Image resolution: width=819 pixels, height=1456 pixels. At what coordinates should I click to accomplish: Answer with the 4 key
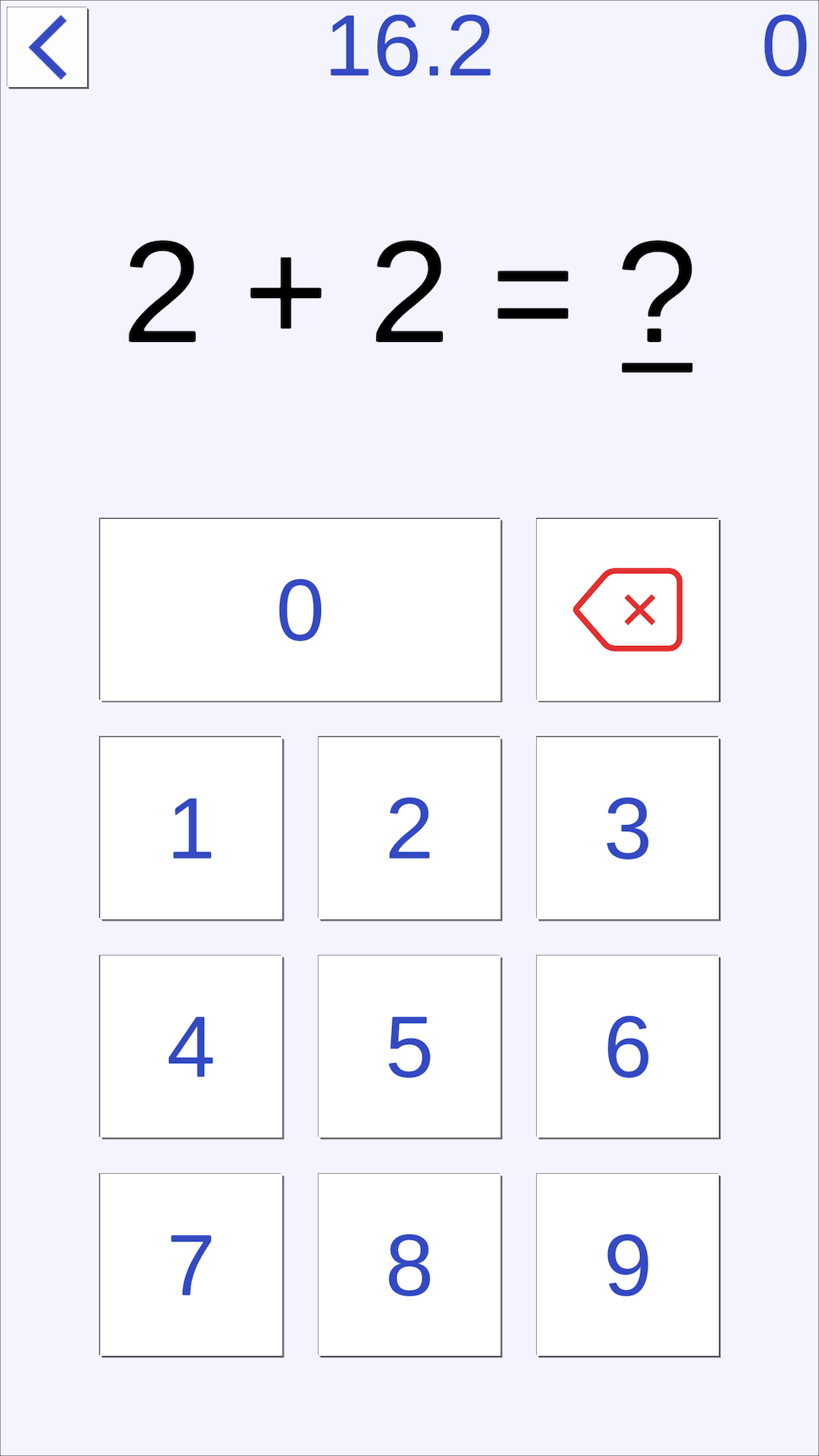[191, 1046]
